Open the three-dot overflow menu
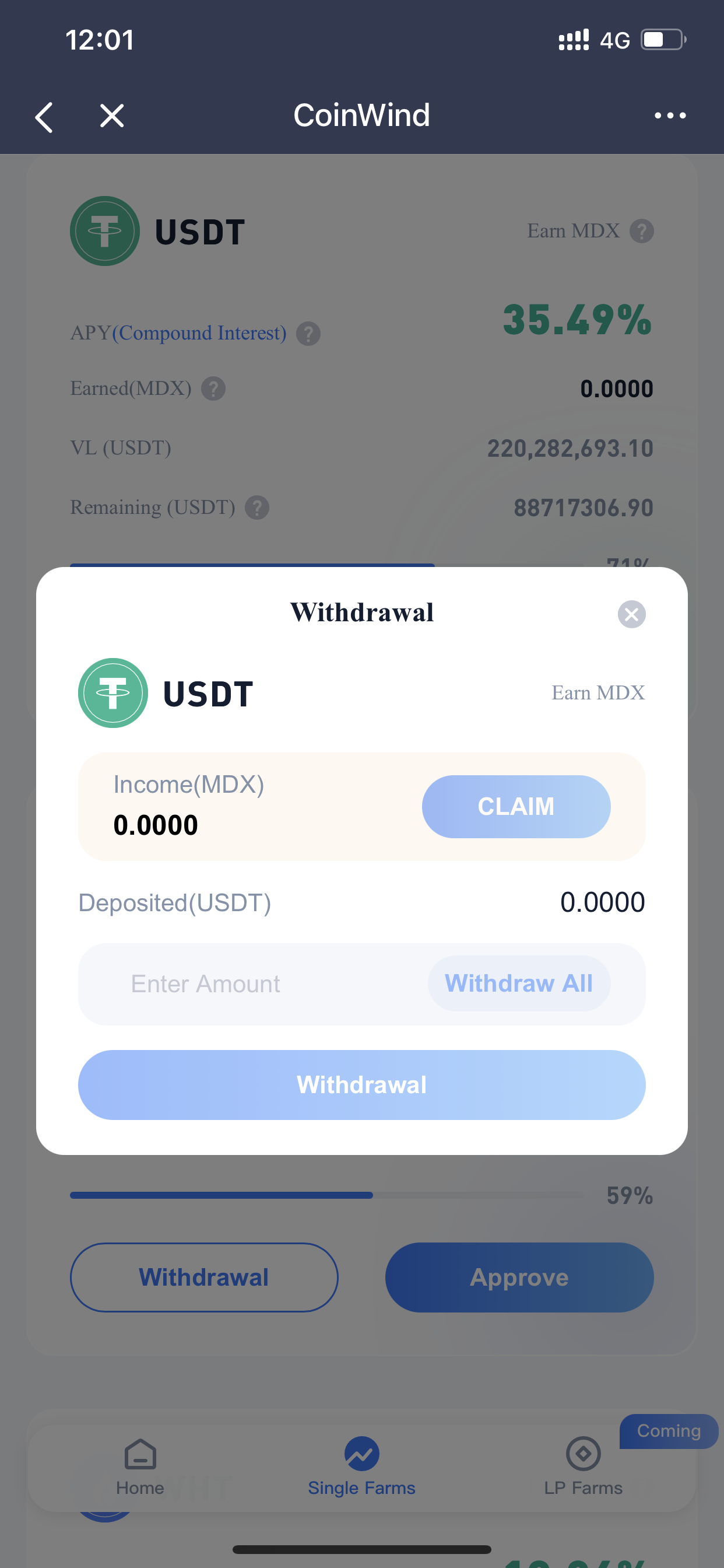This screenshot has width=724, height=1568. [x=670, y=116]
